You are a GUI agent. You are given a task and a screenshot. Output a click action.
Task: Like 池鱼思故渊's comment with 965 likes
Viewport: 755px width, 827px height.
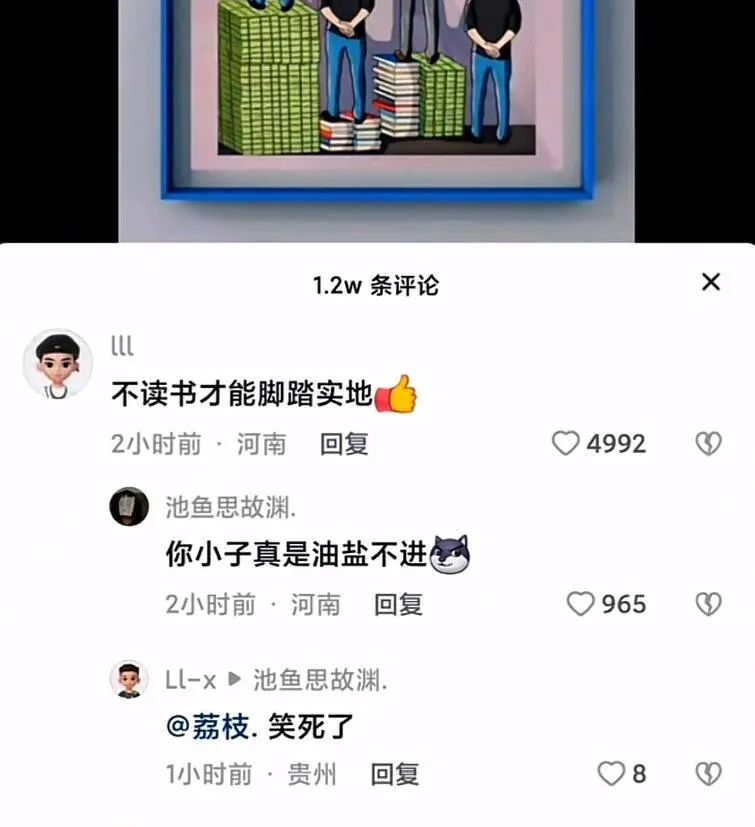tap(580, 604)
